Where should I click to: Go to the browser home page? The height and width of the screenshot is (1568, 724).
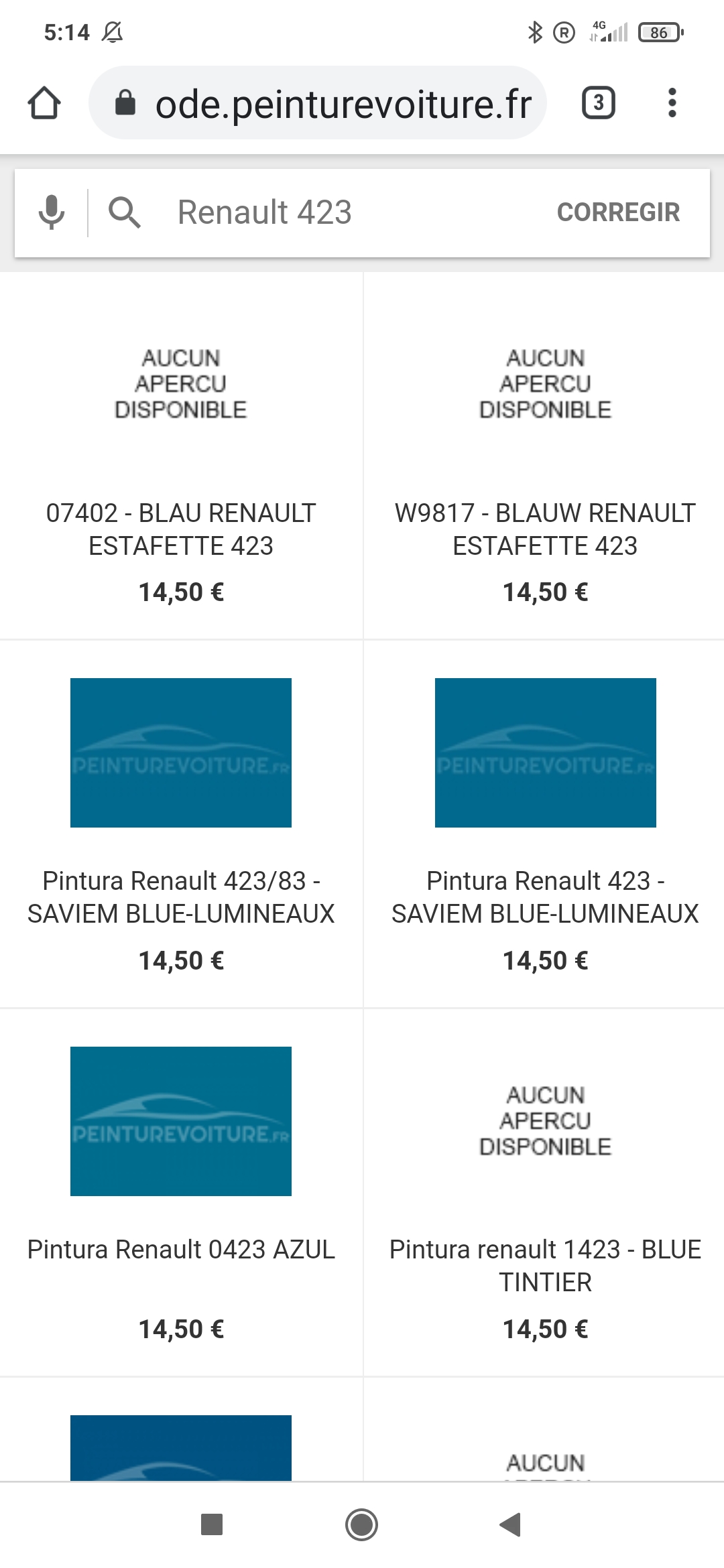click(44, 103)
